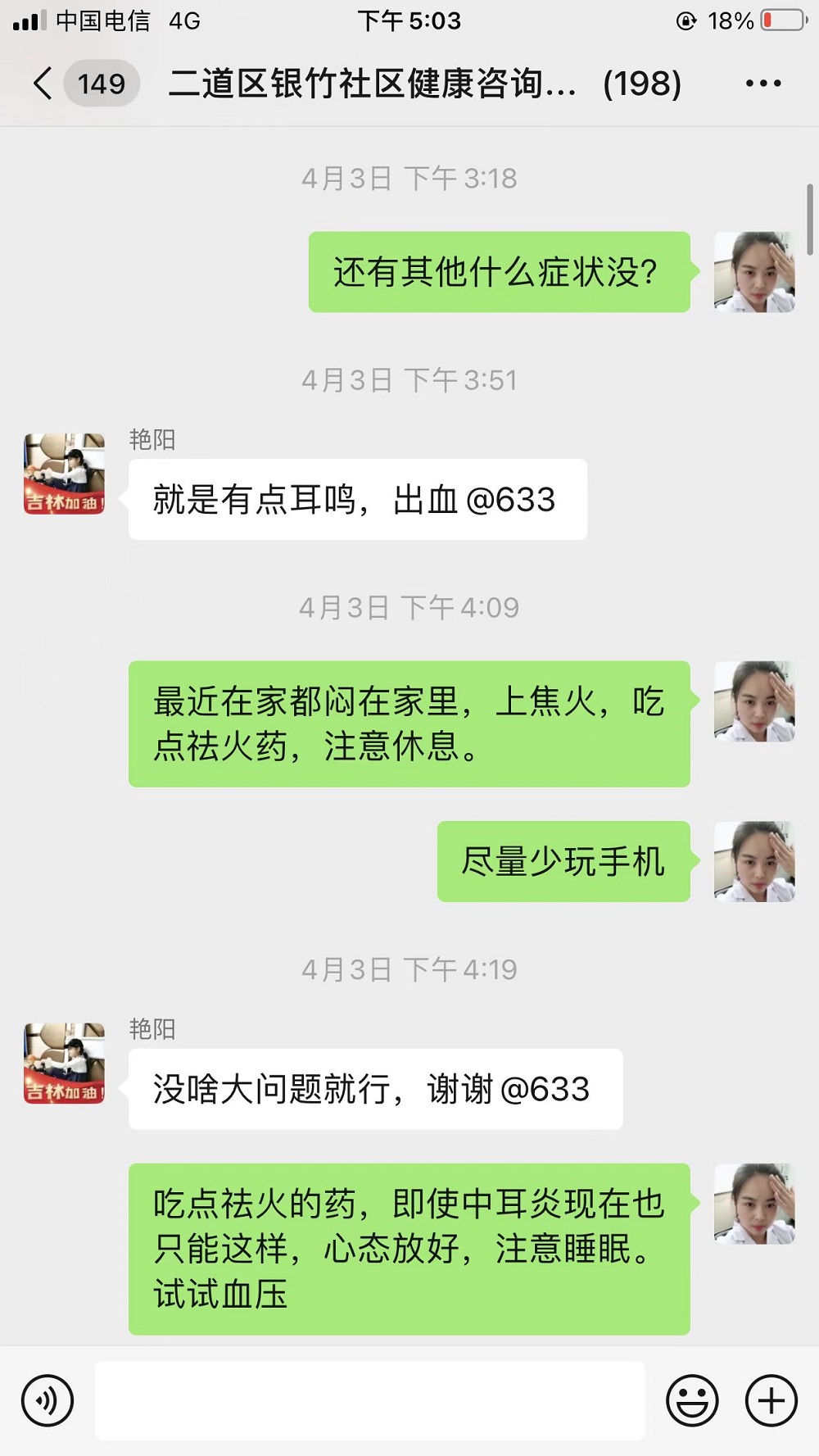Image resolution: width=819 pixels, height=1456 pixels.
Task: Tap the message text field
Action: coord(369,1400)
